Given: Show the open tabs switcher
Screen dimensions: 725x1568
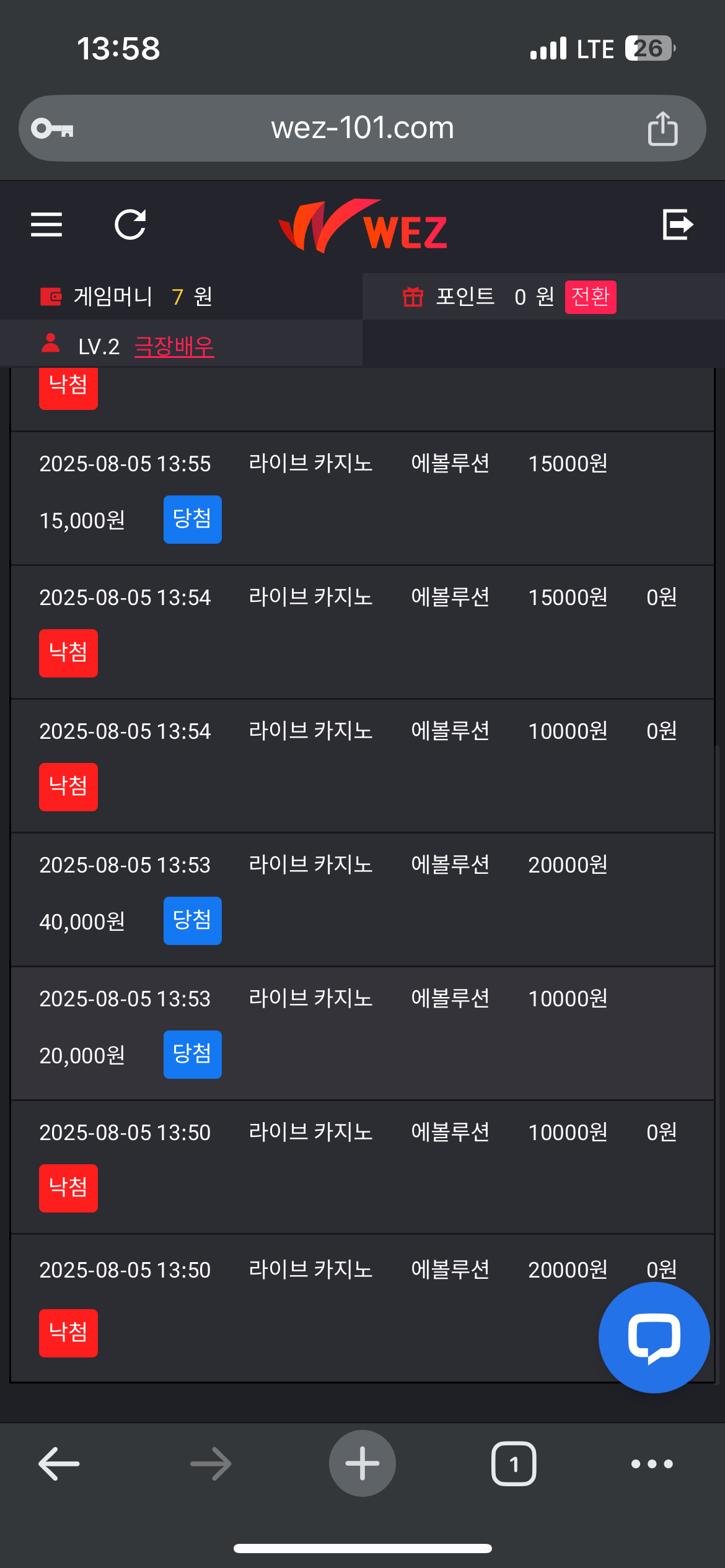Looking at the screenshot, I should [514, 1464].
